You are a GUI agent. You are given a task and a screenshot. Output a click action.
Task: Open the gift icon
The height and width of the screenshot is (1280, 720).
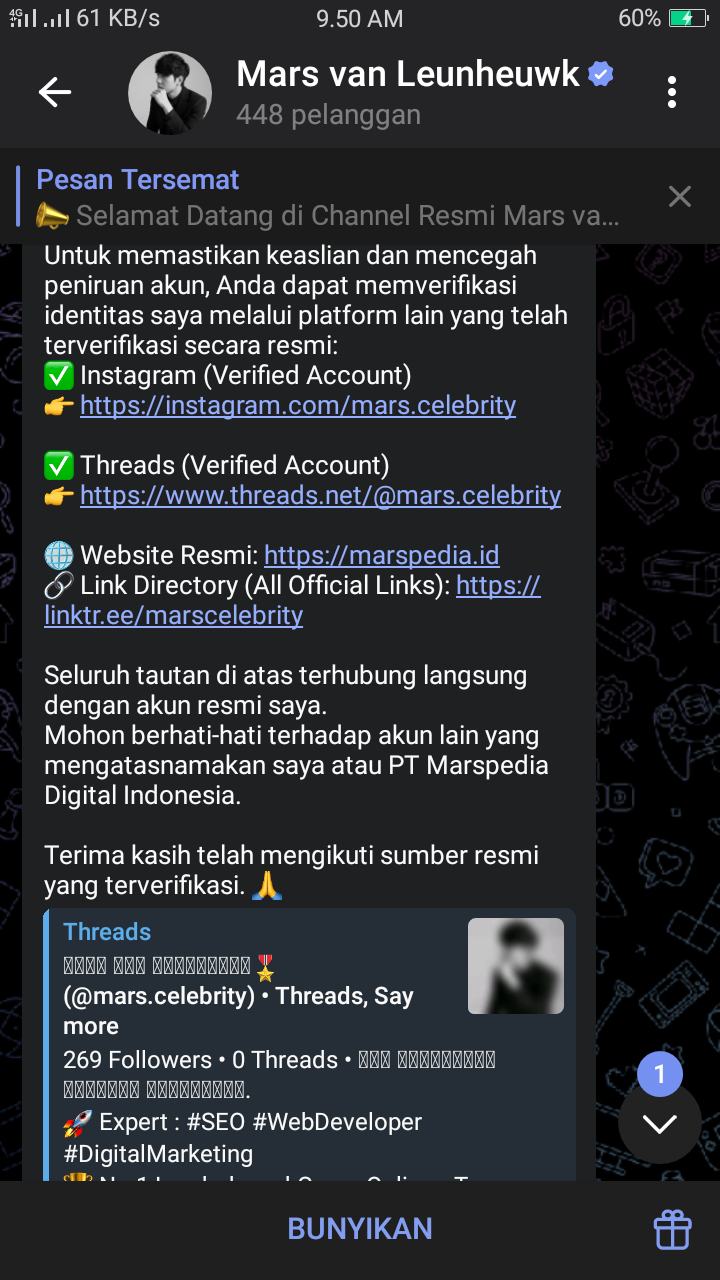coord(673,1229)
